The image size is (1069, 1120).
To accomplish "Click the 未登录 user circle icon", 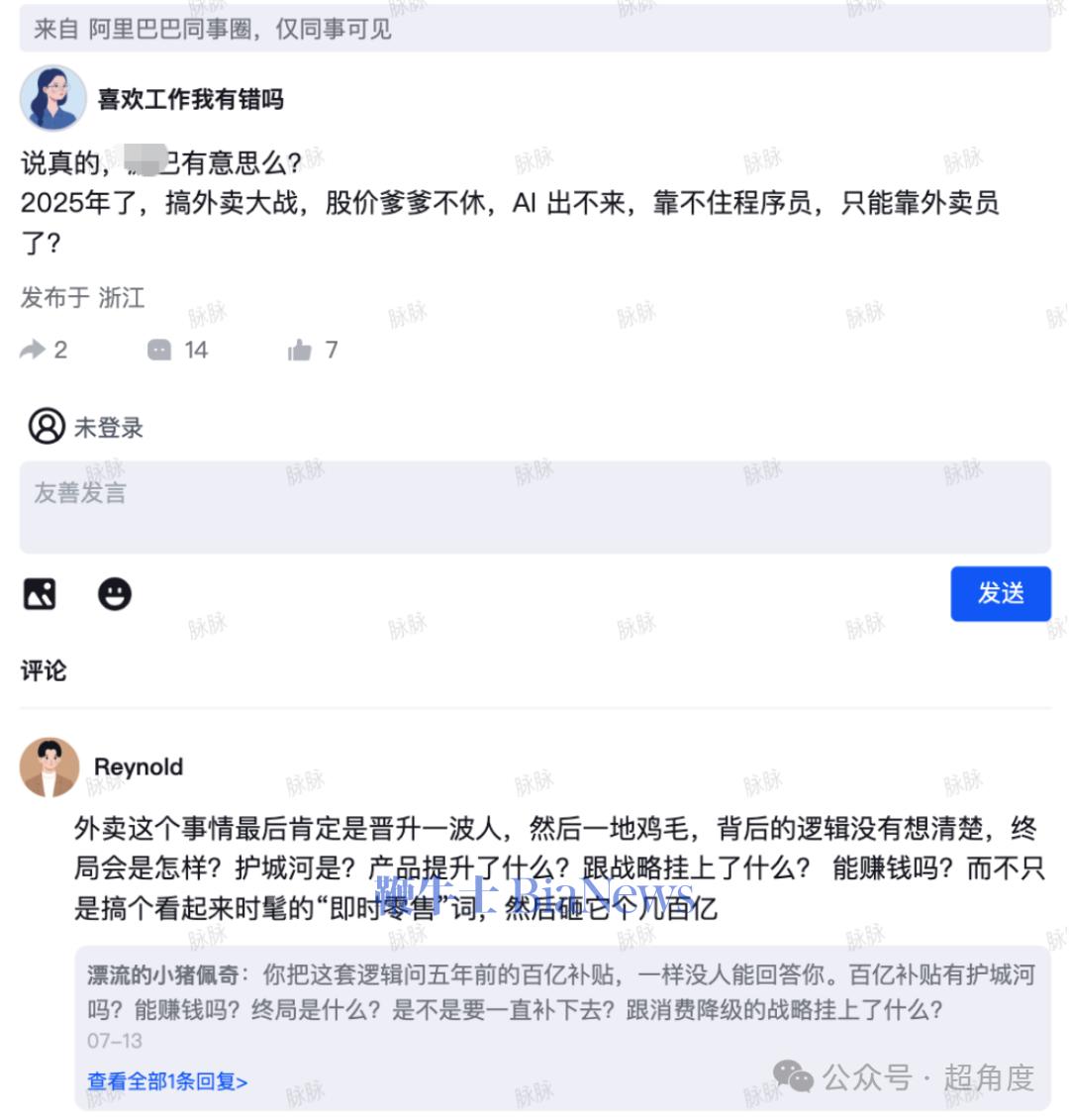I will coord(47,427).
